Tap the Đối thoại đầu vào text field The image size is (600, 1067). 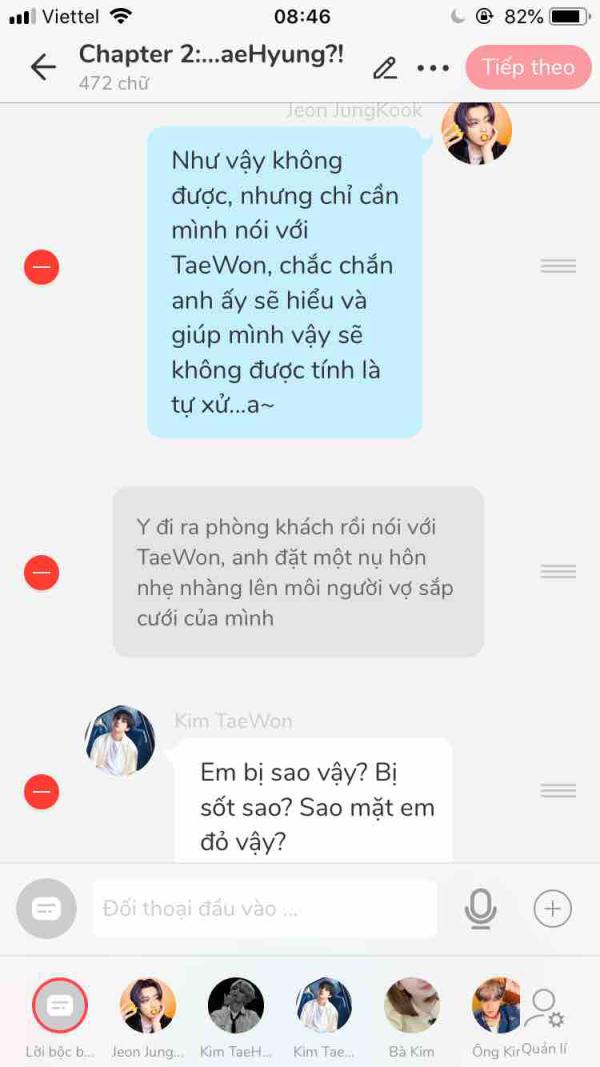click(x=265, y=908)
